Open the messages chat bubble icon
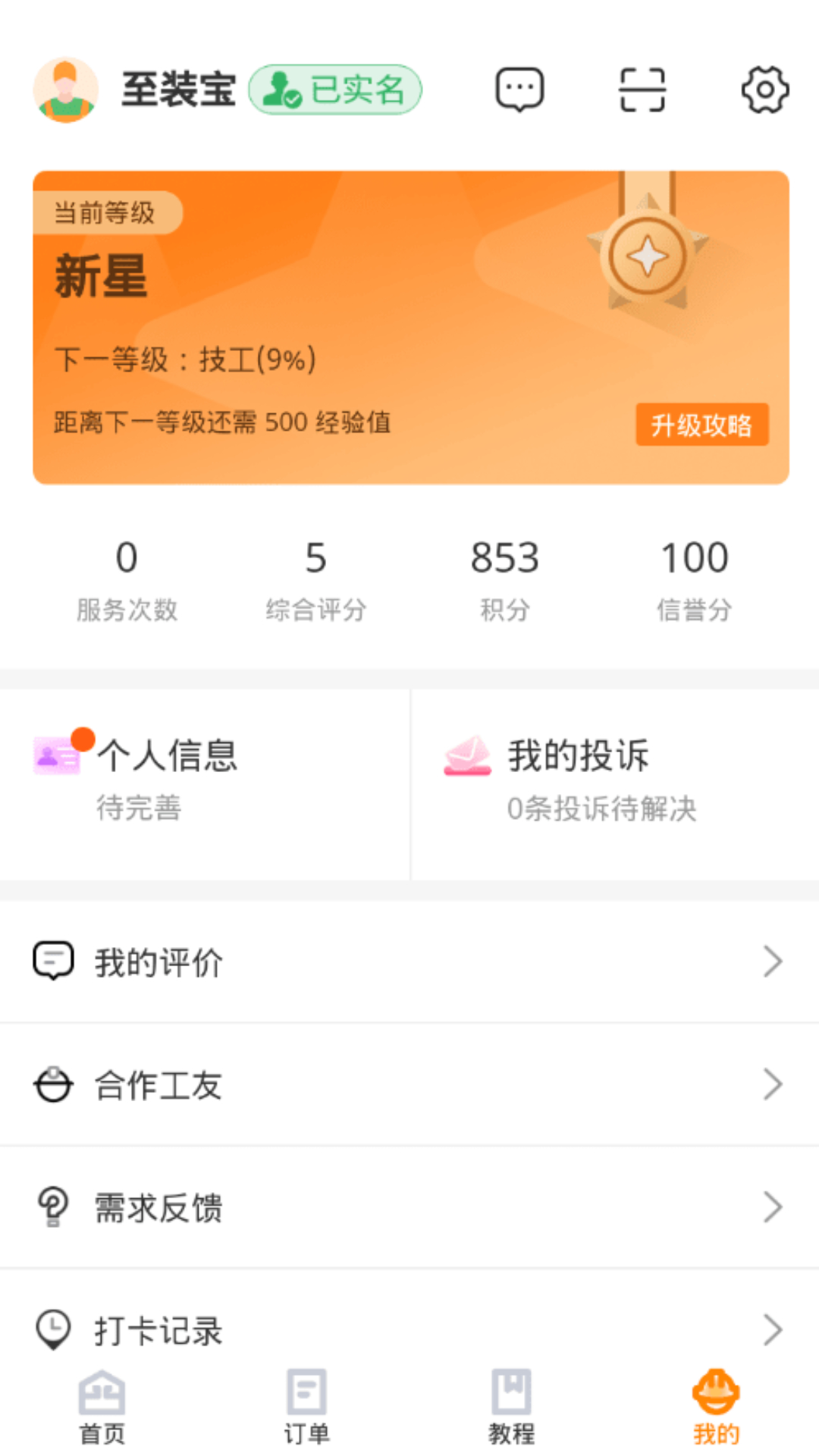This screenshot has width=819, height=1456. click(x=519, y=89)
